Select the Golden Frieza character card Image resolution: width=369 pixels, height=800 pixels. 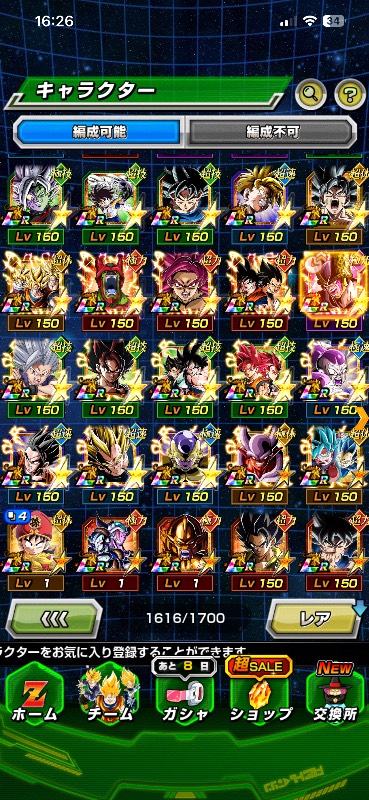click(186, 460)
